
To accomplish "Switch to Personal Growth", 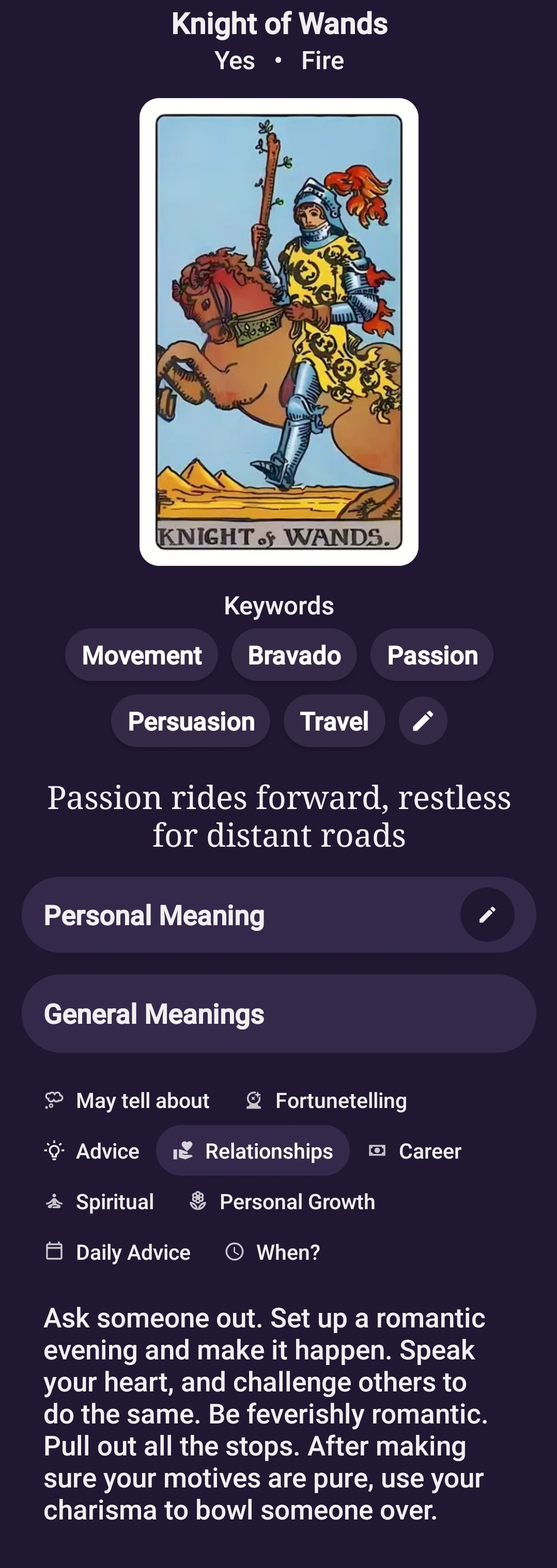I will tap(282, 1201).
